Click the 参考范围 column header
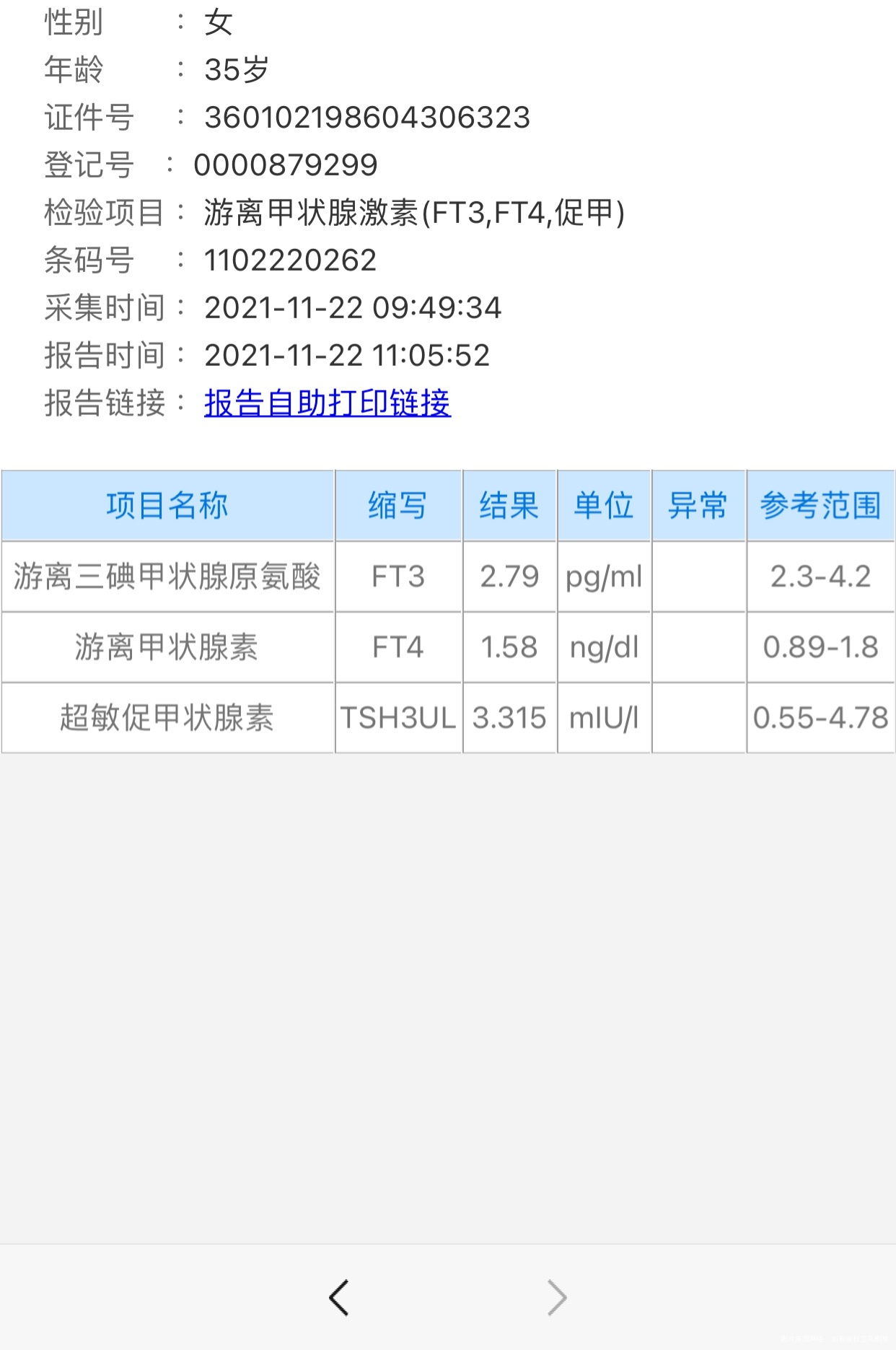Viewport: 896px width, 1350px height. click(x=819, y=505)
